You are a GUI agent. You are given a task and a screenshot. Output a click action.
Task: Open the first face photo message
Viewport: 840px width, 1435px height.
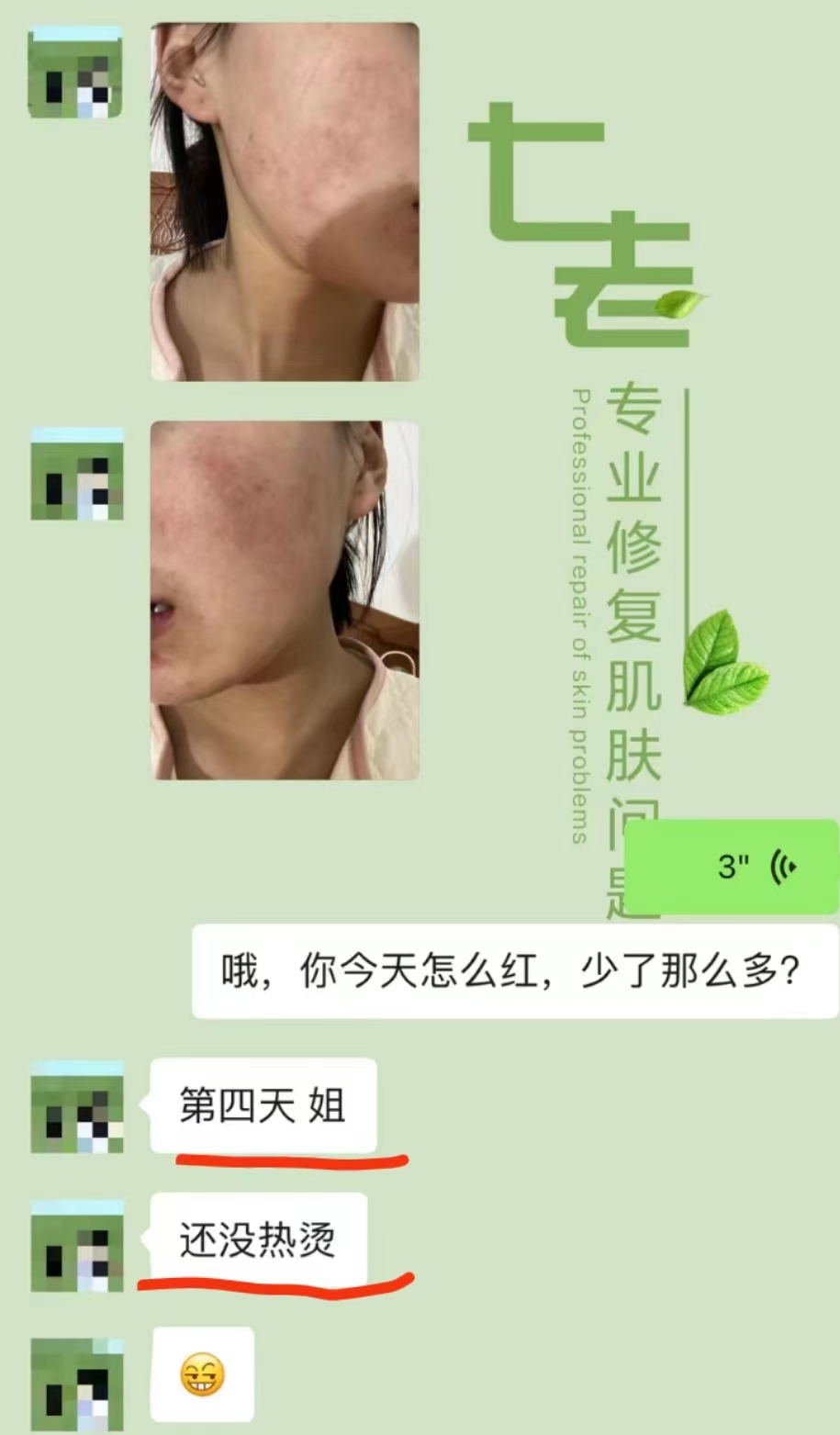point(285,202)
